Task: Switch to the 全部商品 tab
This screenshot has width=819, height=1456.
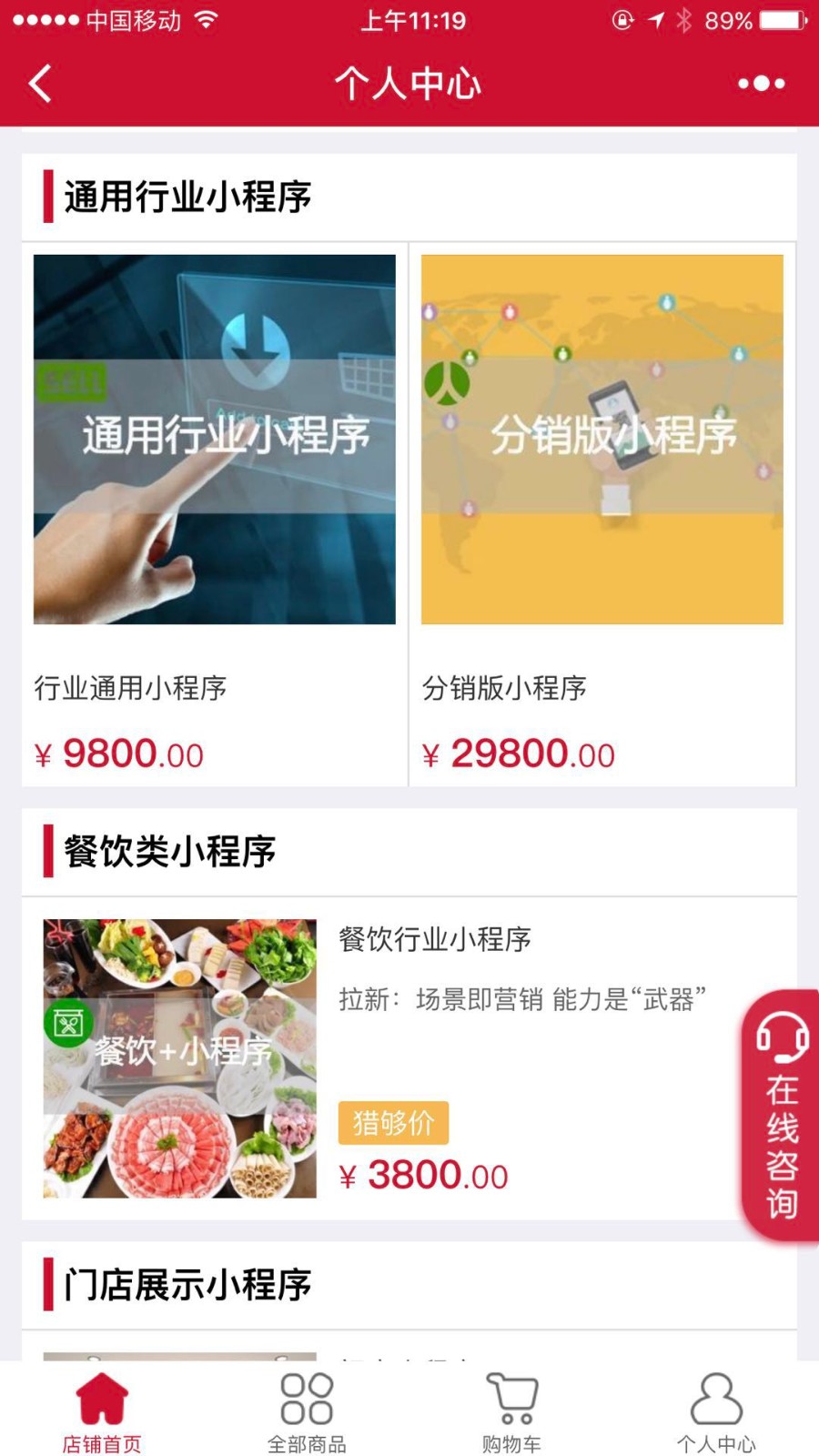Action: (307, 1411)
